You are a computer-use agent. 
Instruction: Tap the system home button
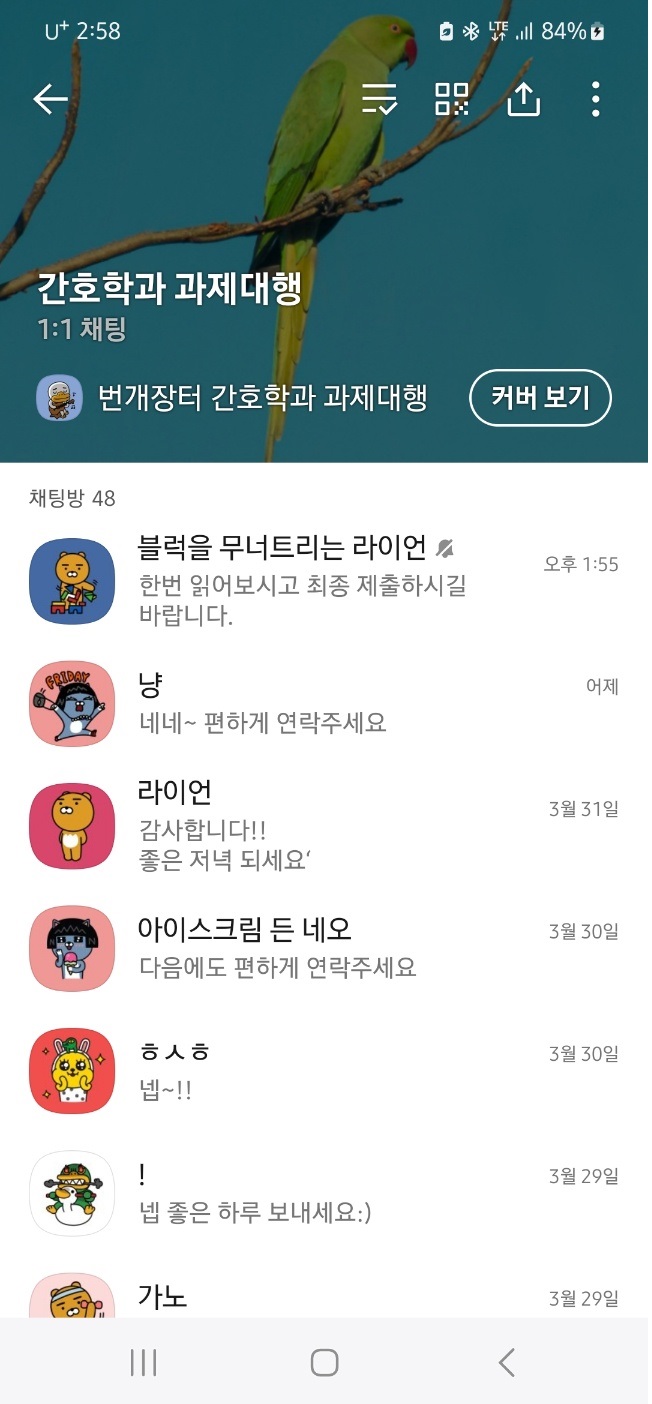point(324,1362)
